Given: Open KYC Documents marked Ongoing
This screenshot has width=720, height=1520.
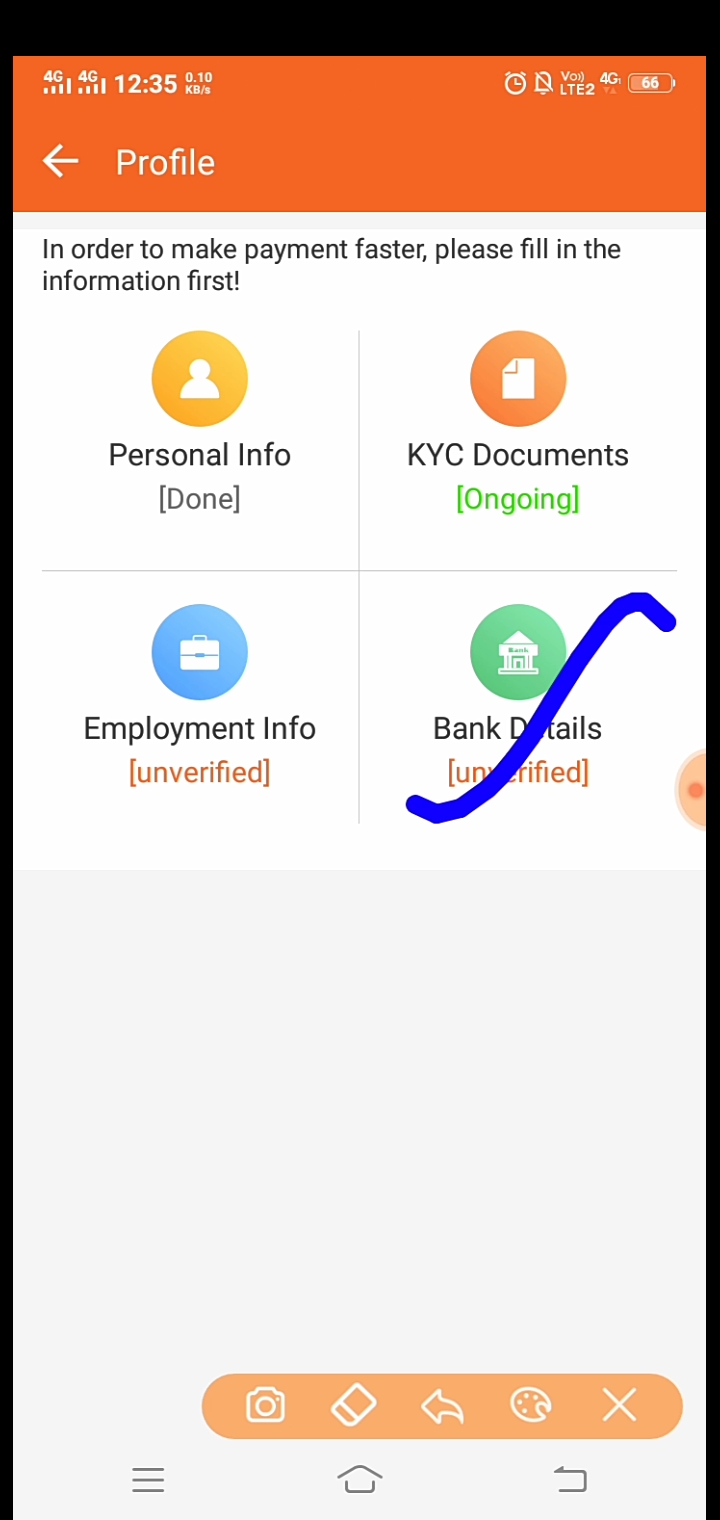Looking at the screenshot, I should point(517,420).
